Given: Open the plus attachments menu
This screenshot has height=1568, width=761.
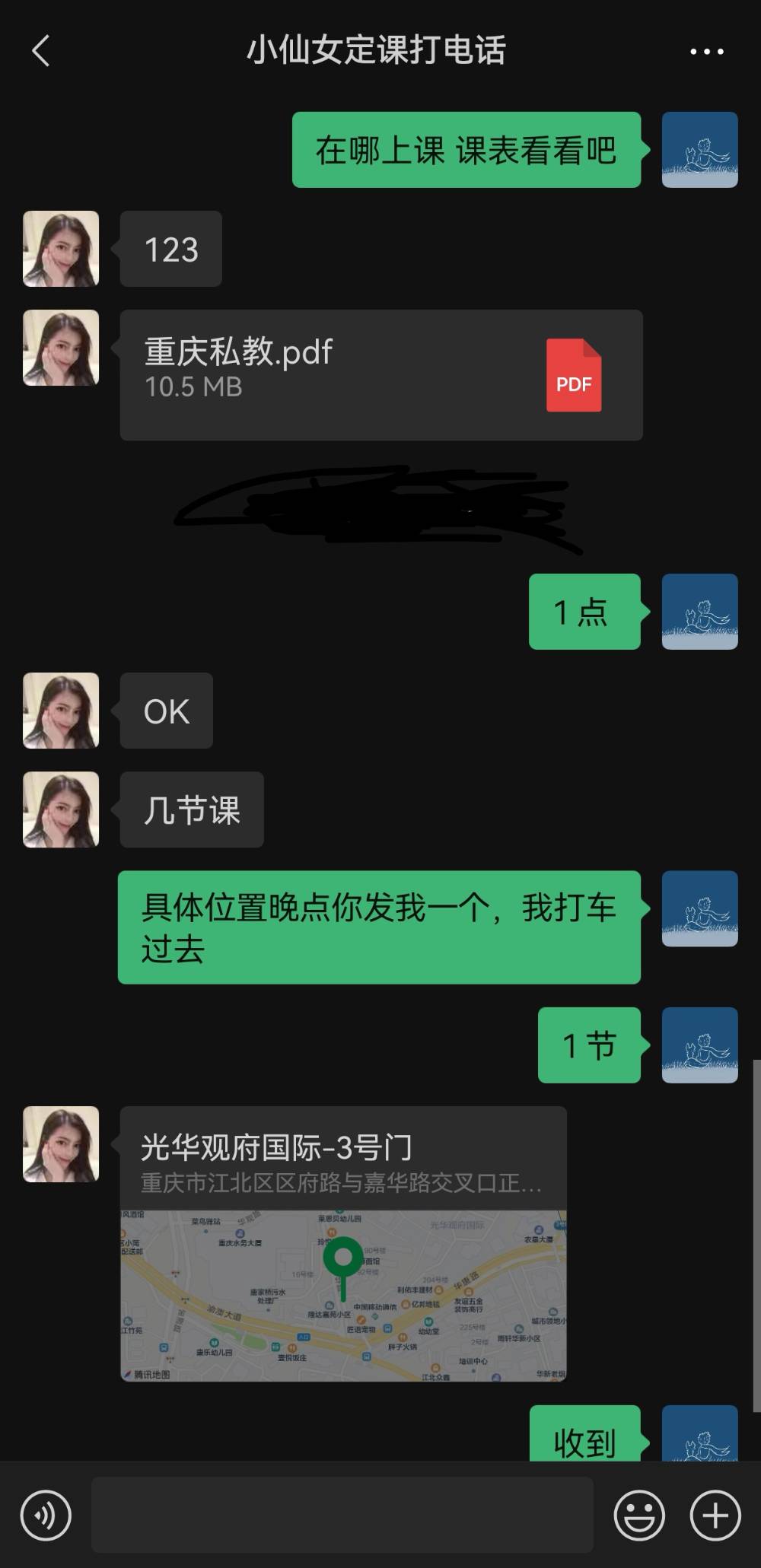Looking at the screenshot, I should click(x=715, y=1516).
